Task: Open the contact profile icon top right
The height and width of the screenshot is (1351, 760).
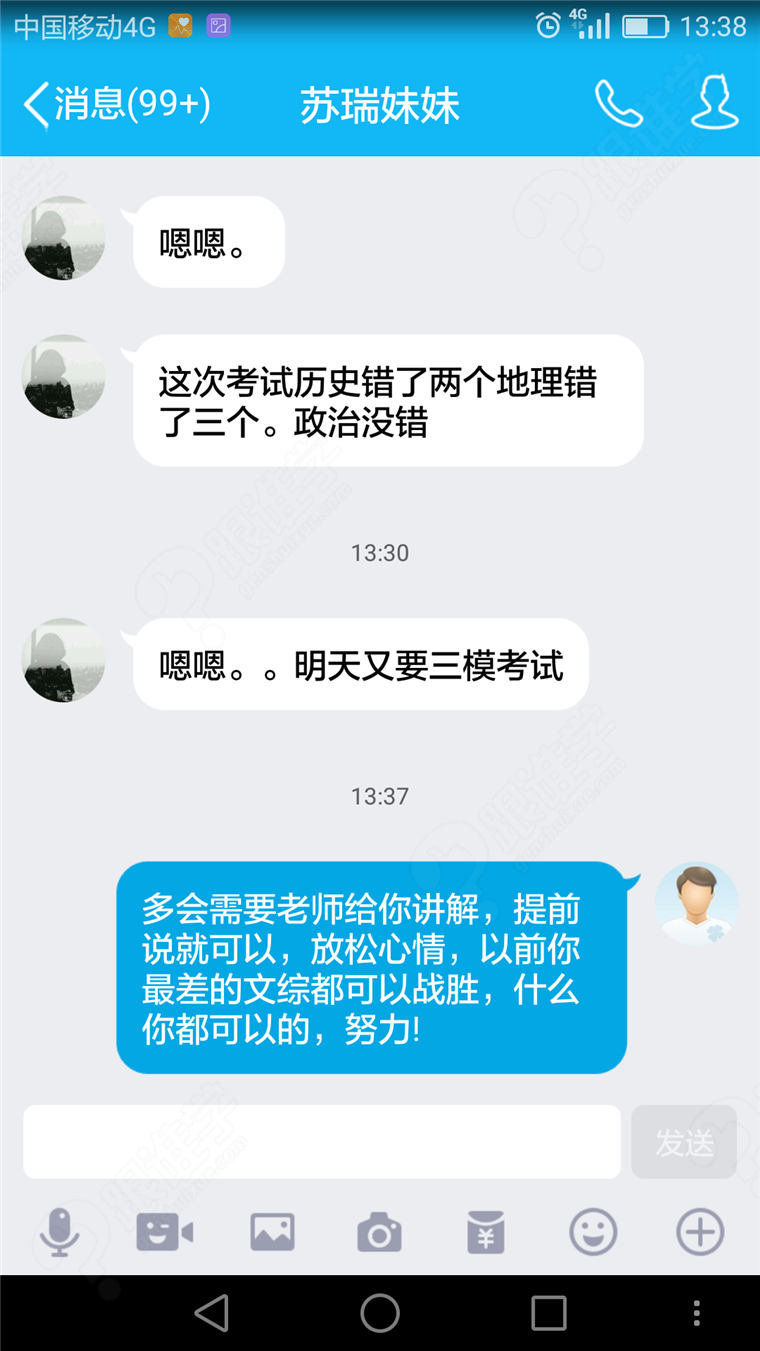Action: [713, 104]
